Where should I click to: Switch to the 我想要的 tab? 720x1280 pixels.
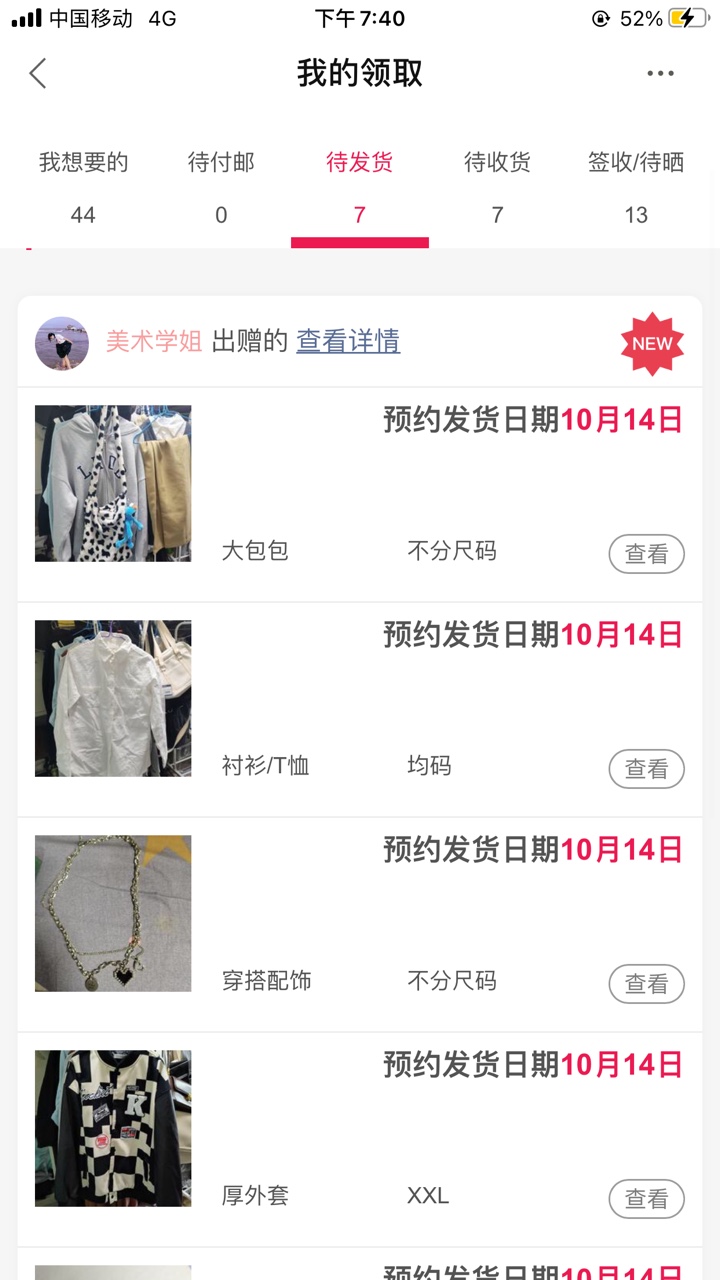(x=83, y=186)
